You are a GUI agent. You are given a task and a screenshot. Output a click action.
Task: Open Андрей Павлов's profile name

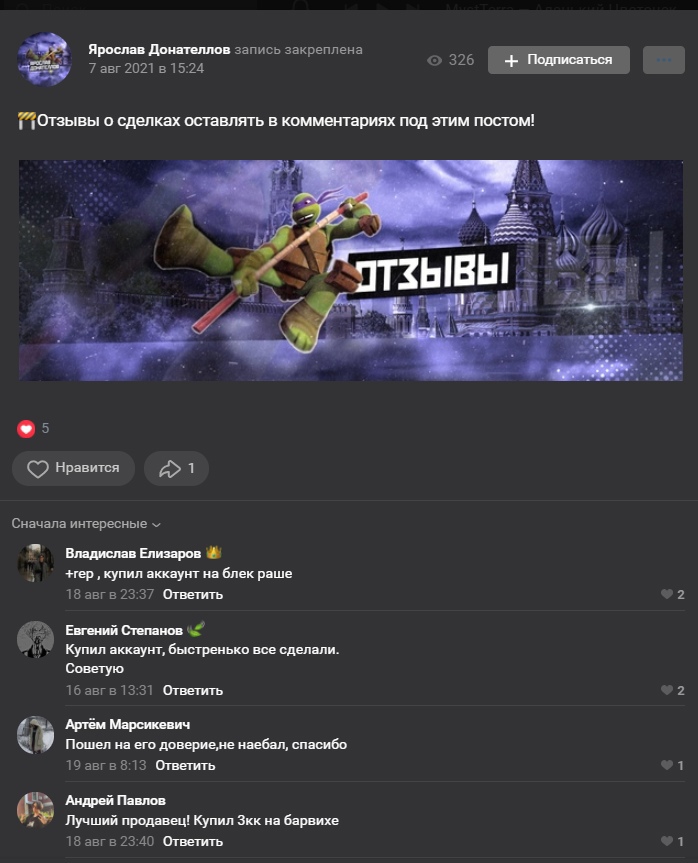coord(115,800)
